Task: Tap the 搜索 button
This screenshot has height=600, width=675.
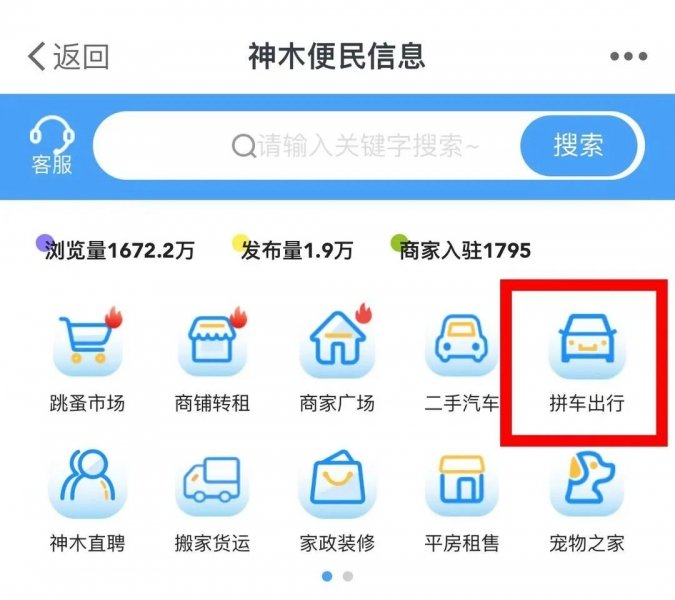Action: tap(578, 146)
